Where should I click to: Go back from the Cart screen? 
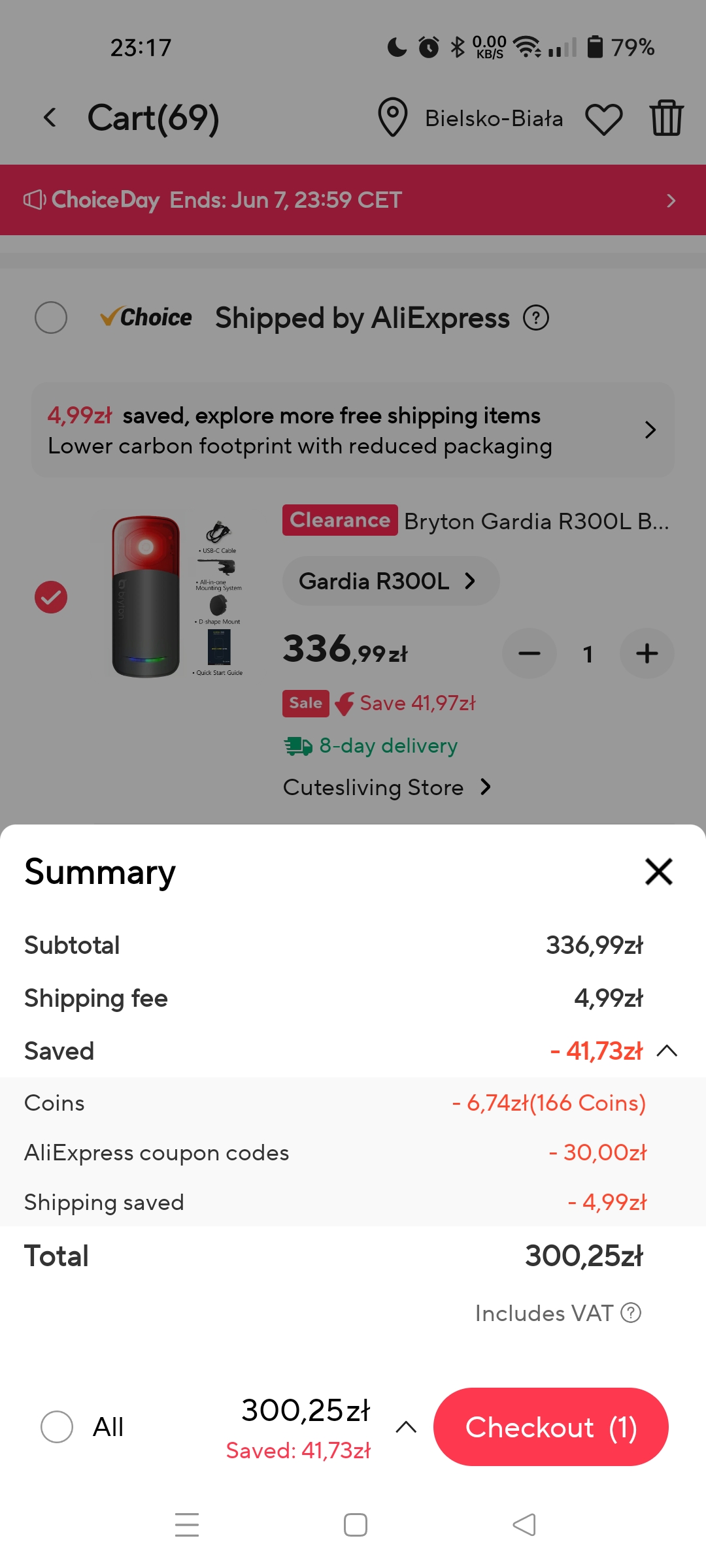pos(50,118)
